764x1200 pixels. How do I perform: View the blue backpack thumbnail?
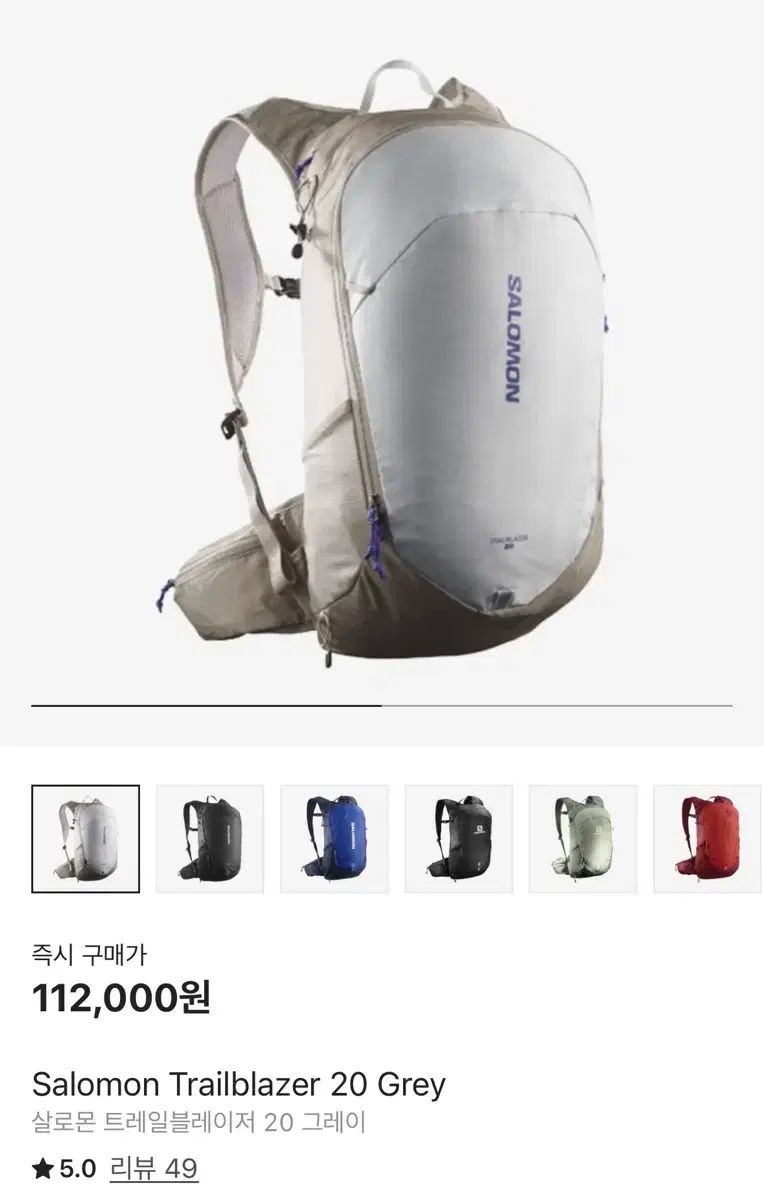point(334,838)
